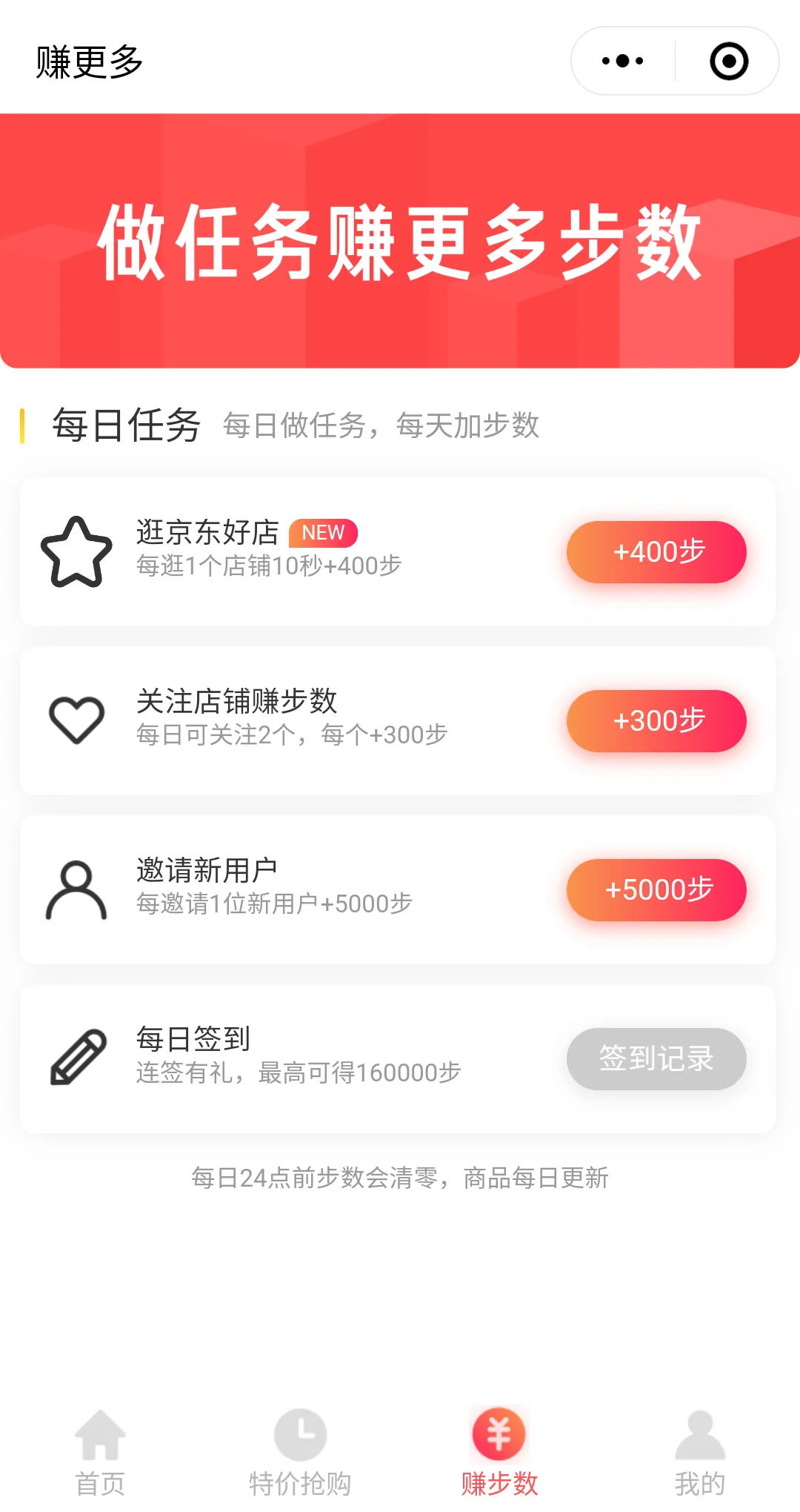
Task: Open the 我的 tab
Action: (699, 1453)
